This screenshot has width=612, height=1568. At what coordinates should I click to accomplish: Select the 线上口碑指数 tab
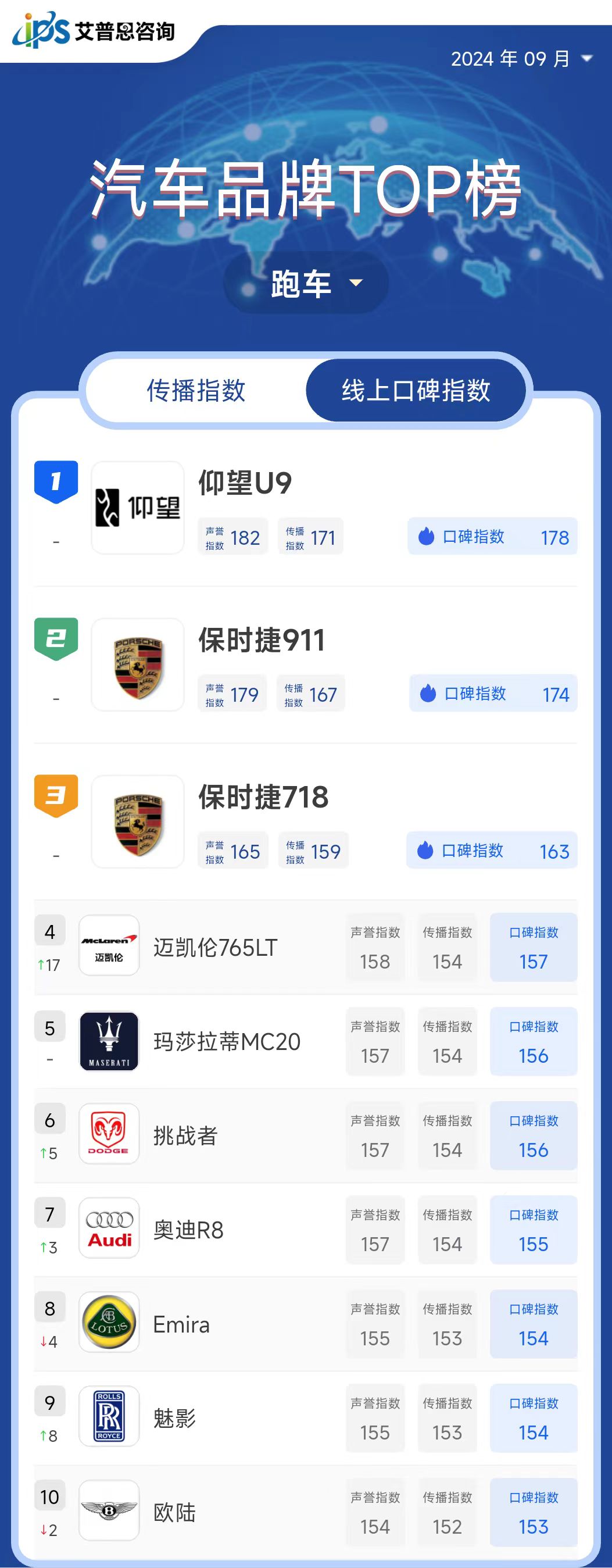coord(416,390)
